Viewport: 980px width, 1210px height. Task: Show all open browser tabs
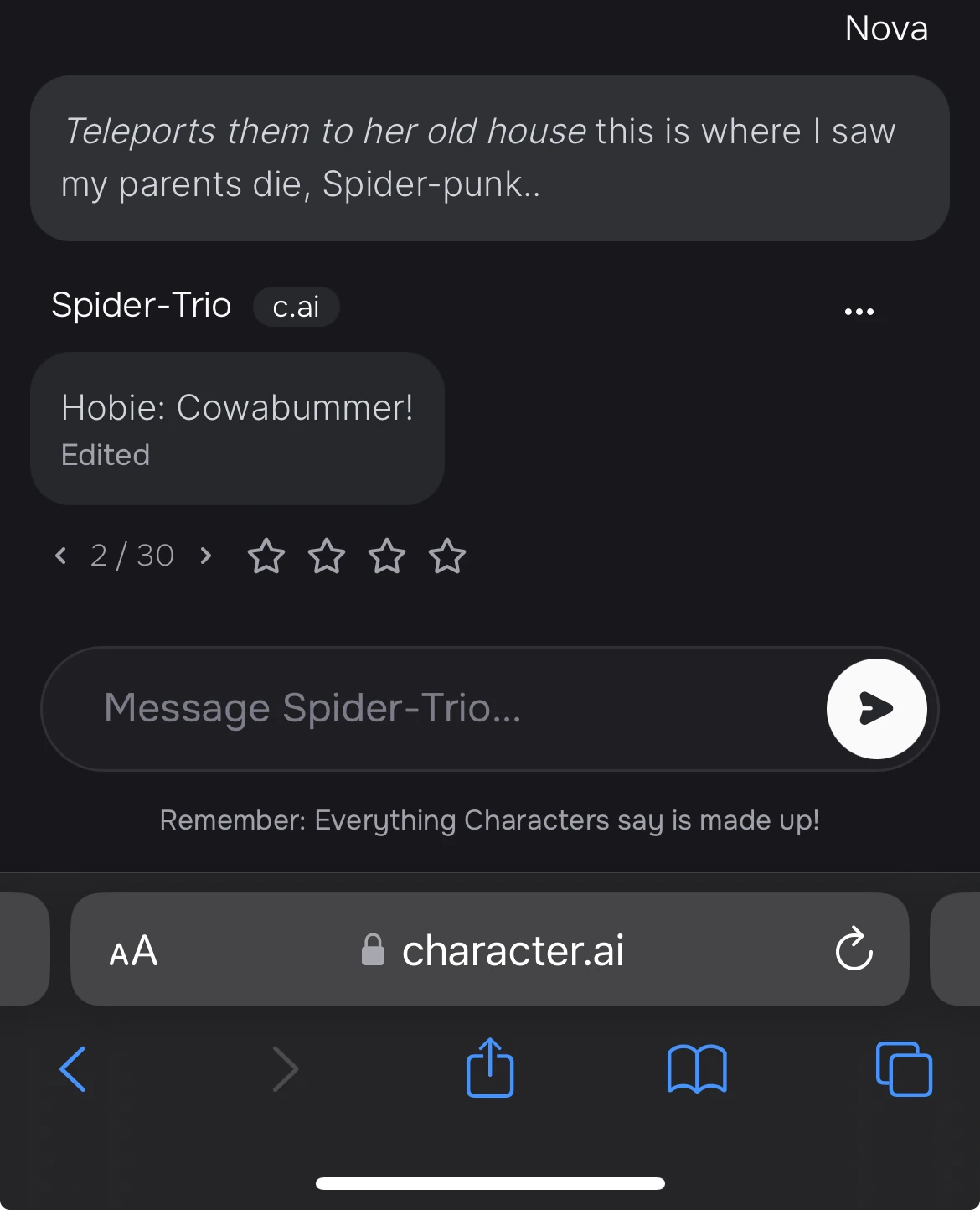[x=904, y=1069]
